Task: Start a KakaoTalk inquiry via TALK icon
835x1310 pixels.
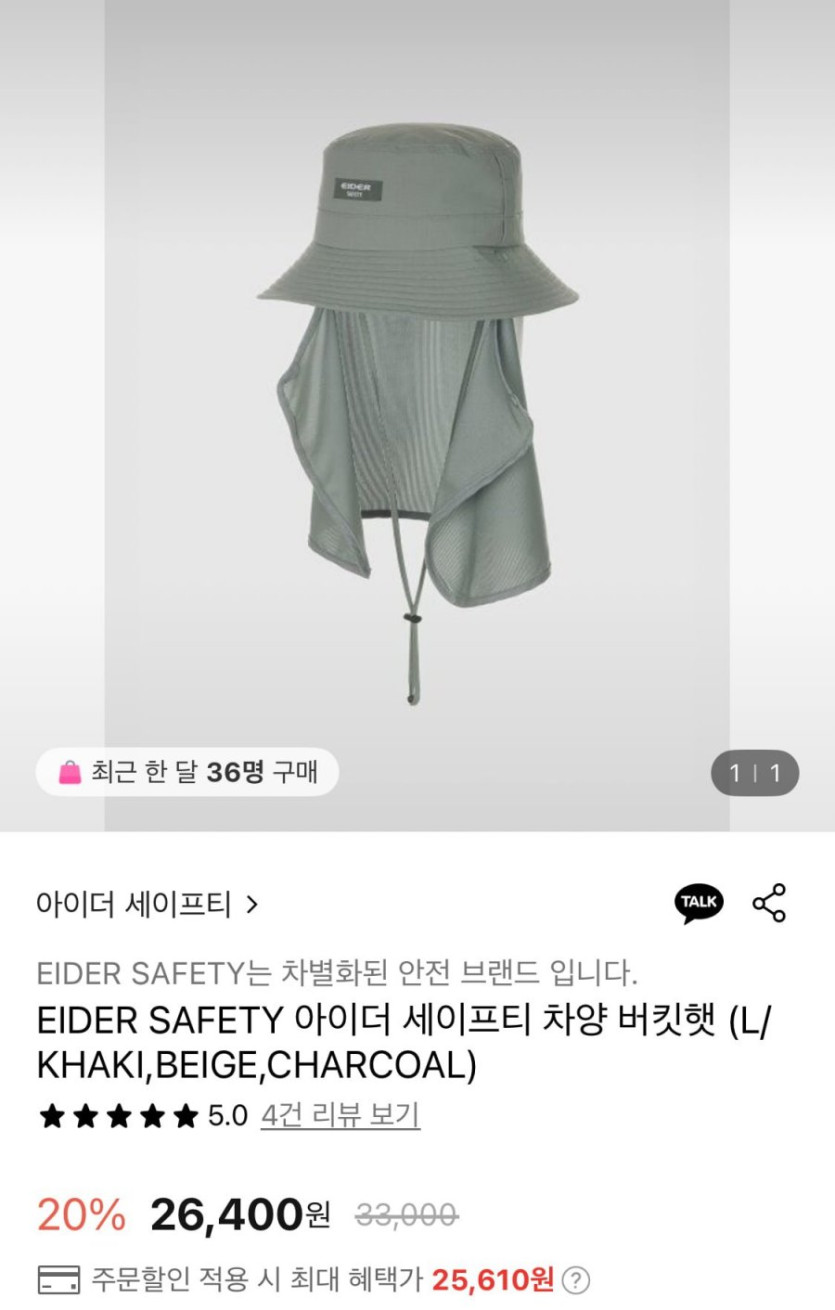Action: (698, 903)
